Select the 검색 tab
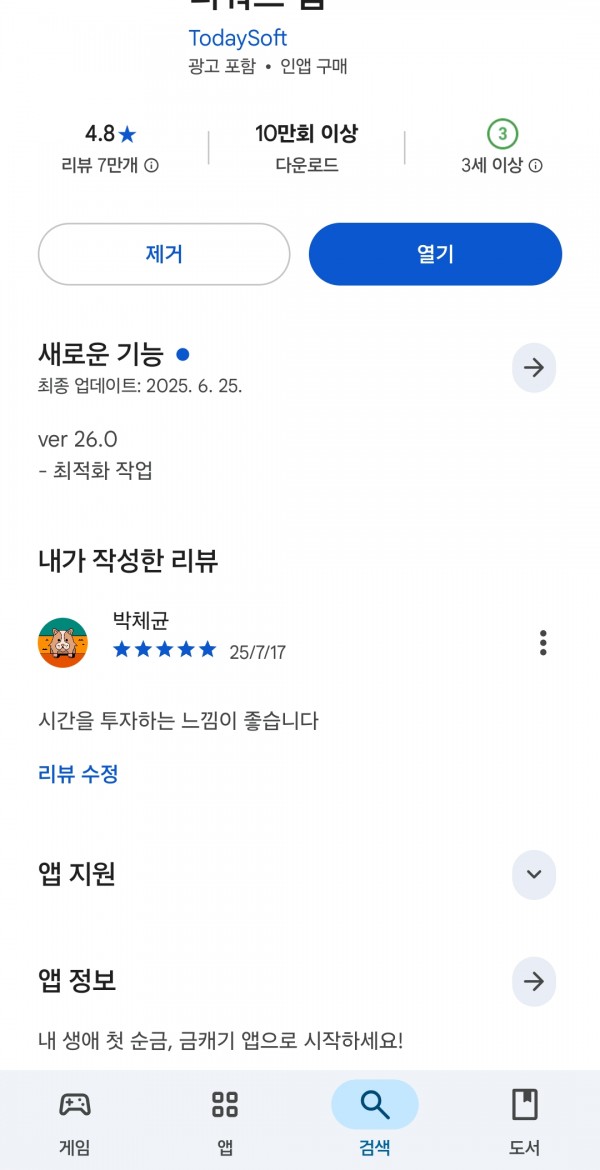Viewport: 600px width, 1170px height. (375, 1121)
